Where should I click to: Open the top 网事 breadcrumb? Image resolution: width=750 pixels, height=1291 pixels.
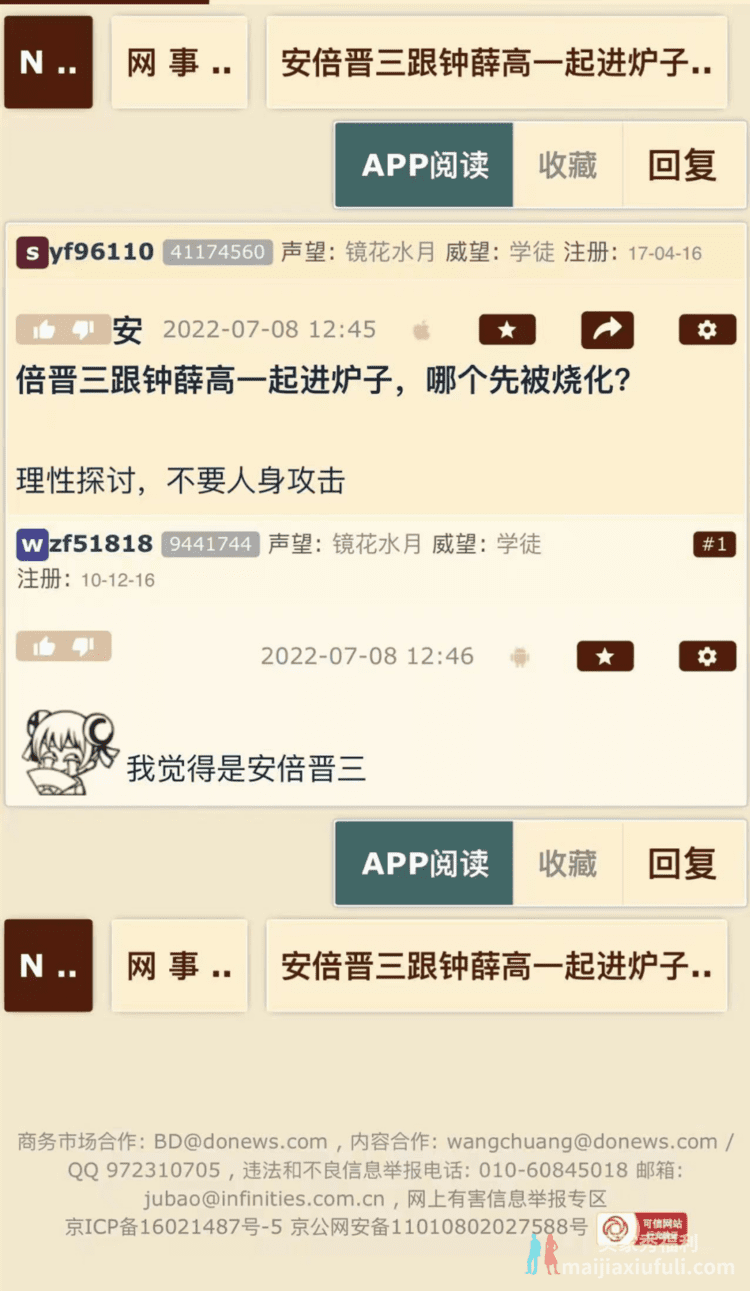[179, 63]
